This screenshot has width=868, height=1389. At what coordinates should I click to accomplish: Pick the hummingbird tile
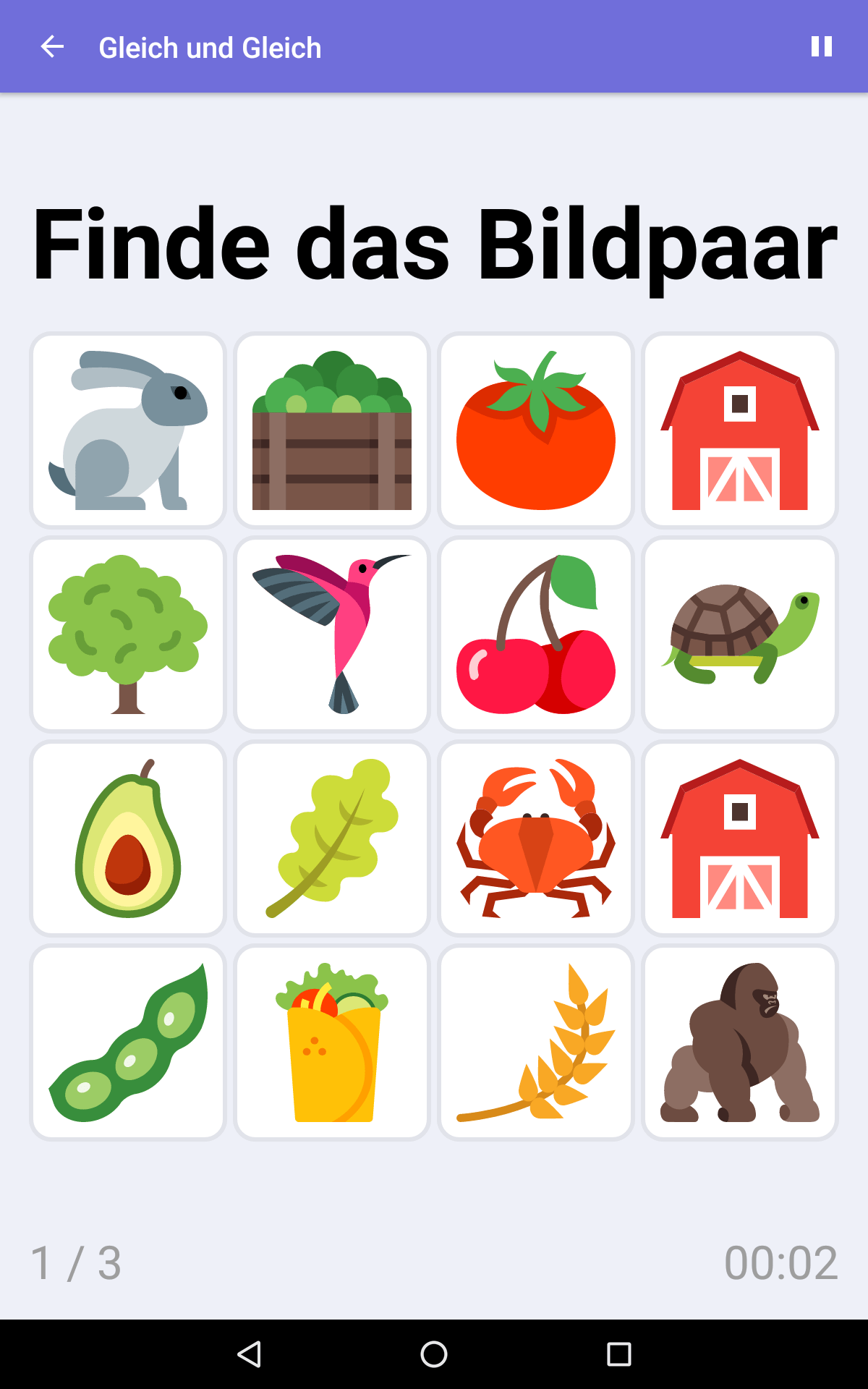tap(332, 634)
